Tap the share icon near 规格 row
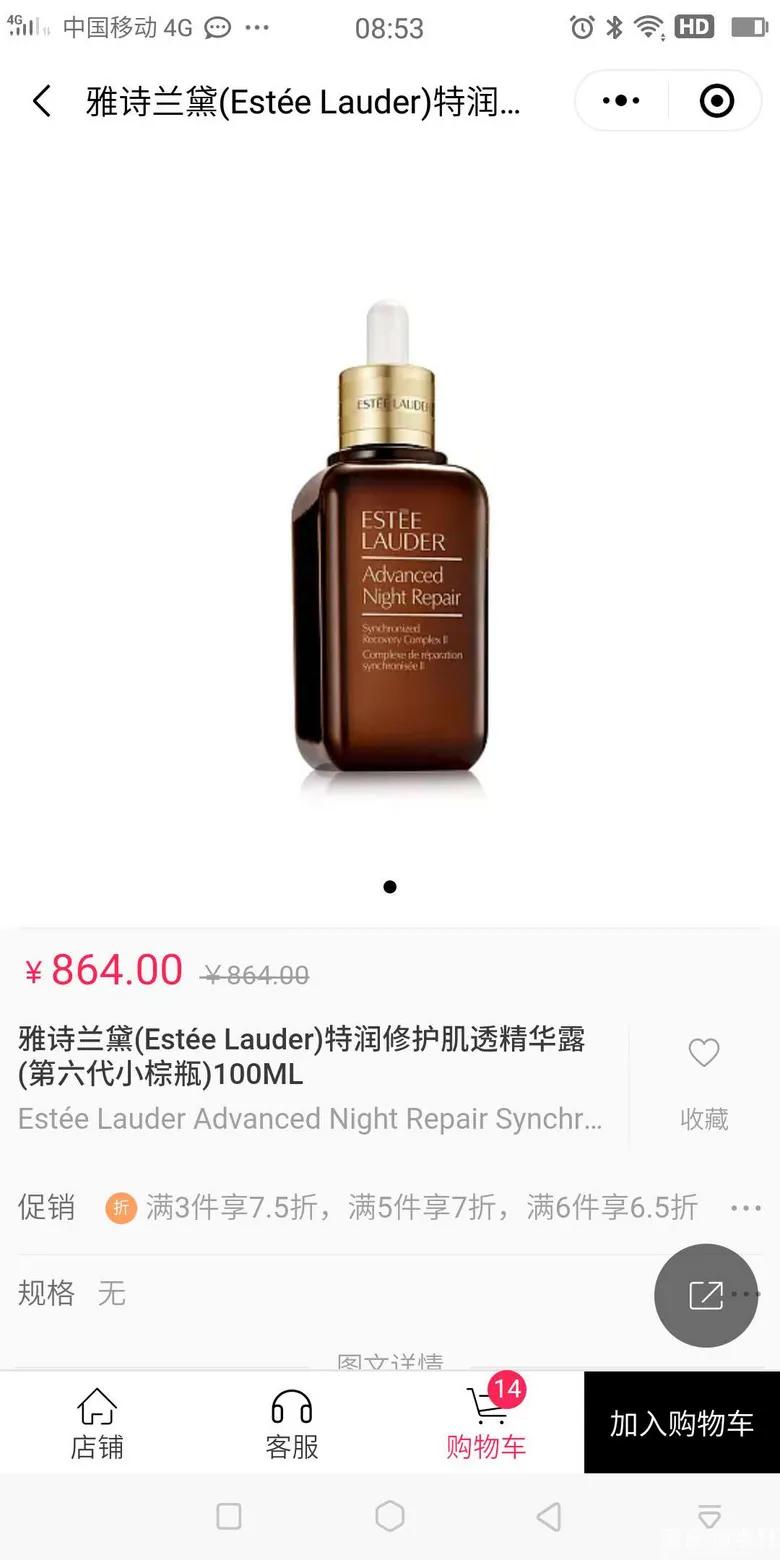This screenshot has width=780, height=1560. point(705,1295)
